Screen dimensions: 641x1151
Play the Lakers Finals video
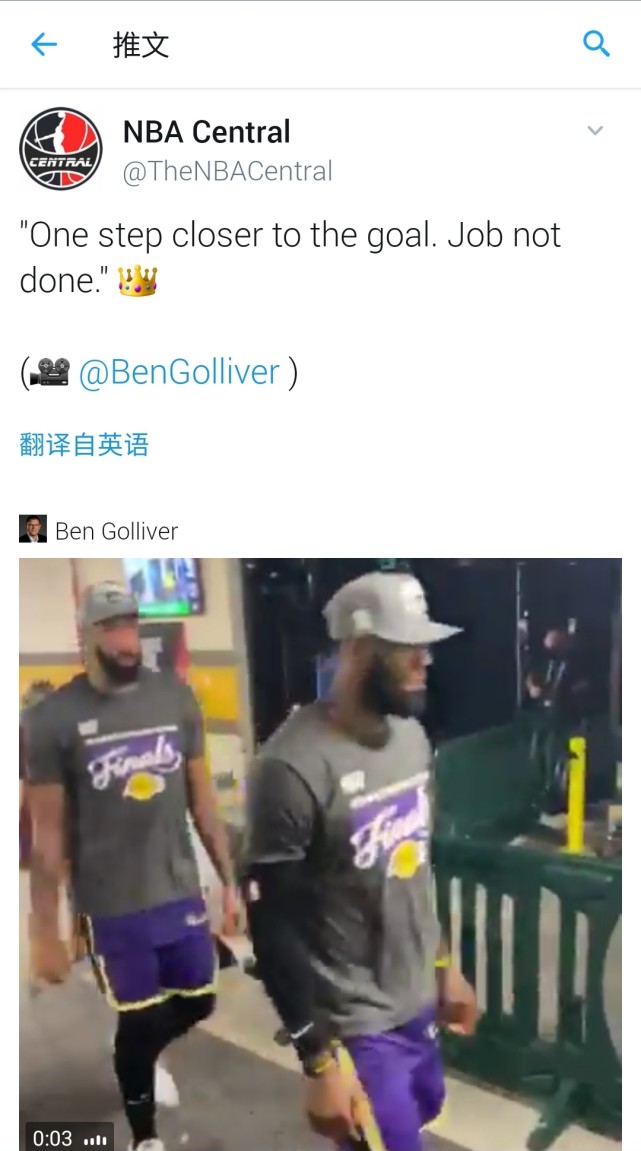[320, 850]
